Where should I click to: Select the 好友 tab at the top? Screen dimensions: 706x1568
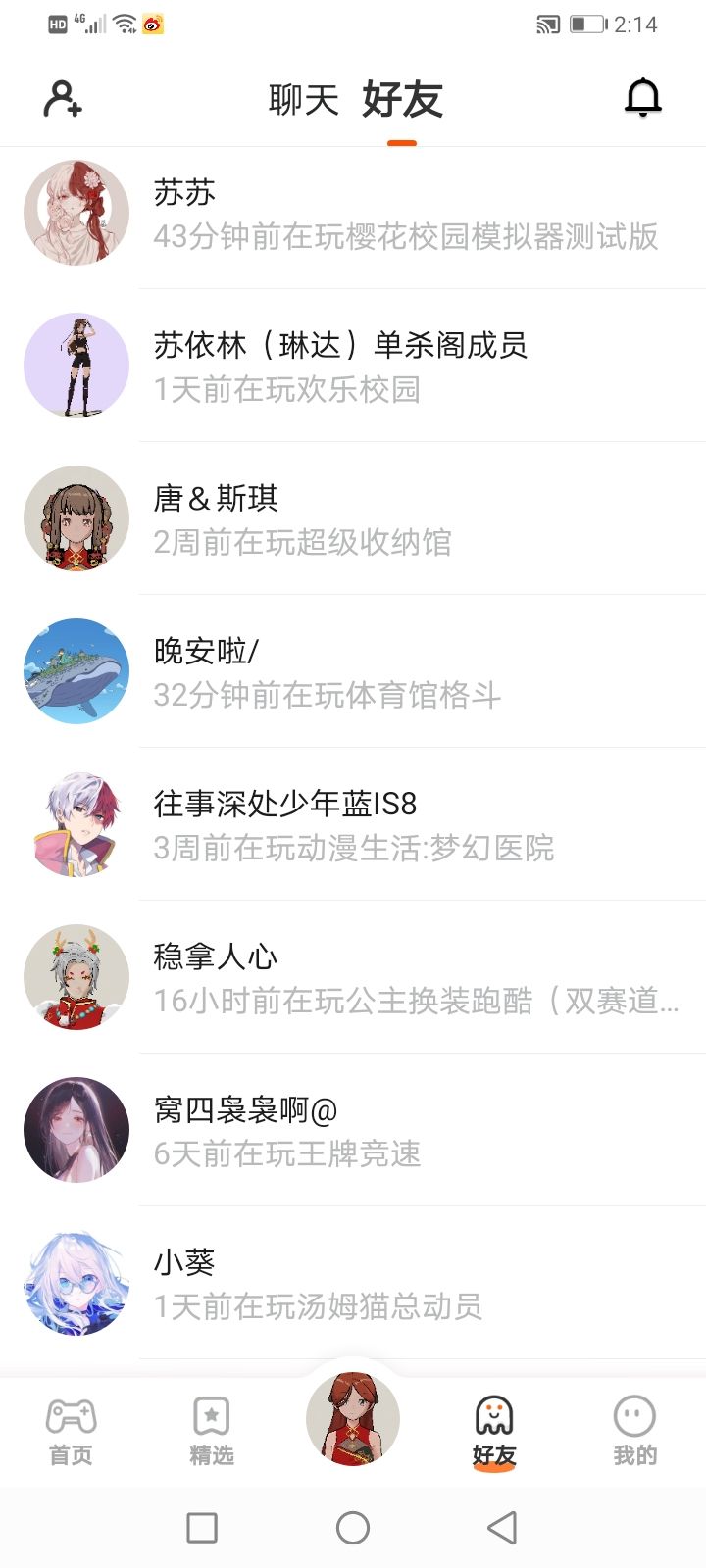click(x=402, y=100)
